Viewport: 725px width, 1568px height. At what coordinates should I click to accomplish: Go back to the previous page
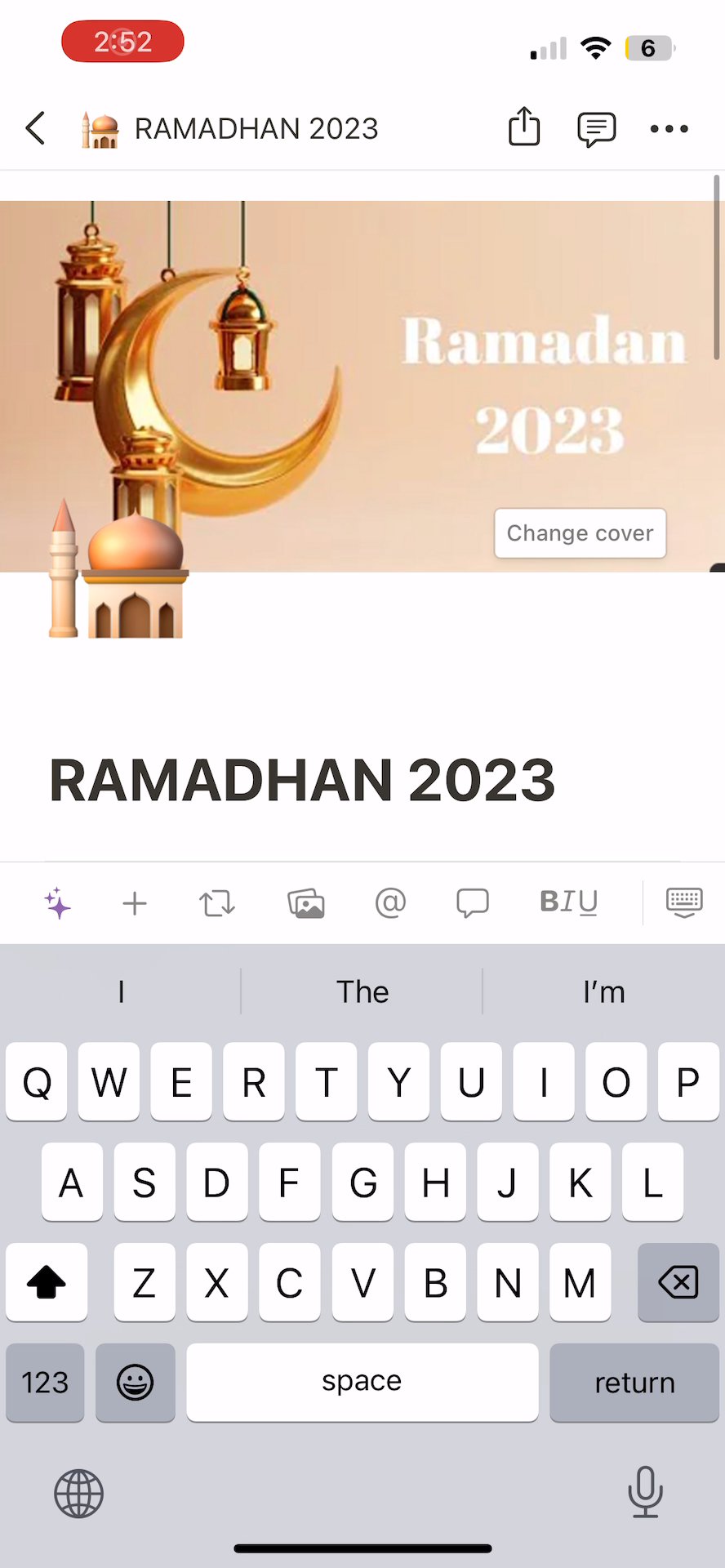tap(36, 128)
